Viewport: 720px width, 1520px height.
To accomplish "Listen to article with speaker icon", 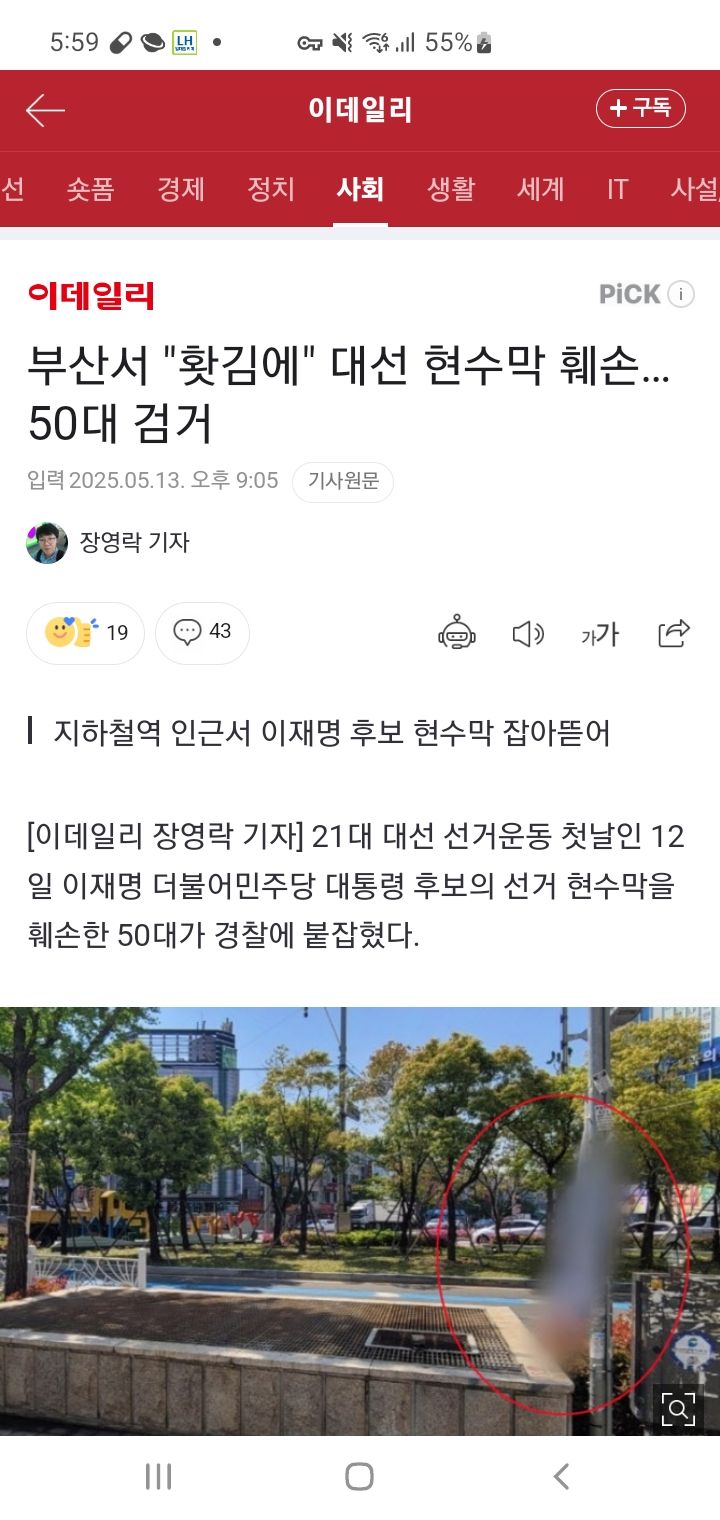I will (527, 633).
